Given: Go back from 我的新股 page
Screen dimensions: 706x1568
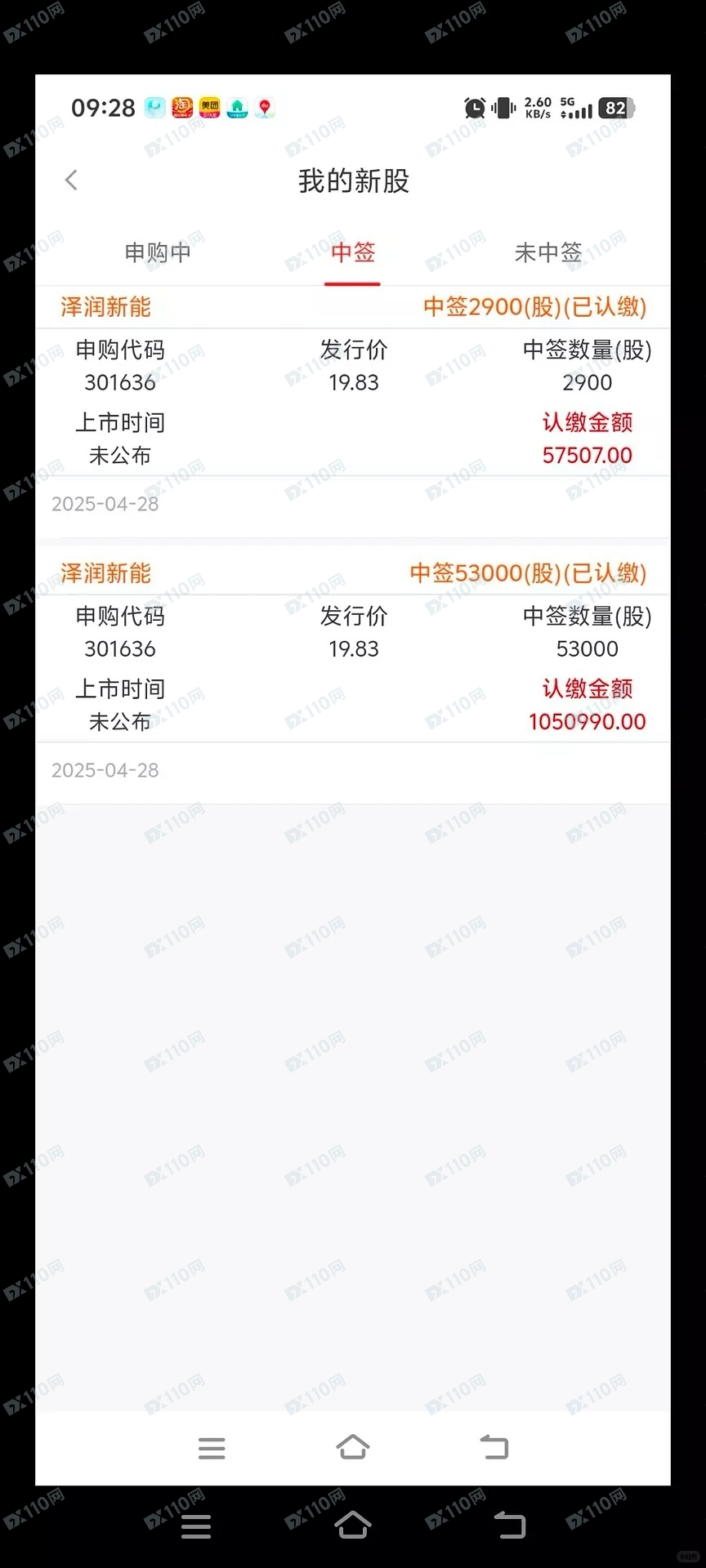Looking at the screenshot, I should pos(71,180).
